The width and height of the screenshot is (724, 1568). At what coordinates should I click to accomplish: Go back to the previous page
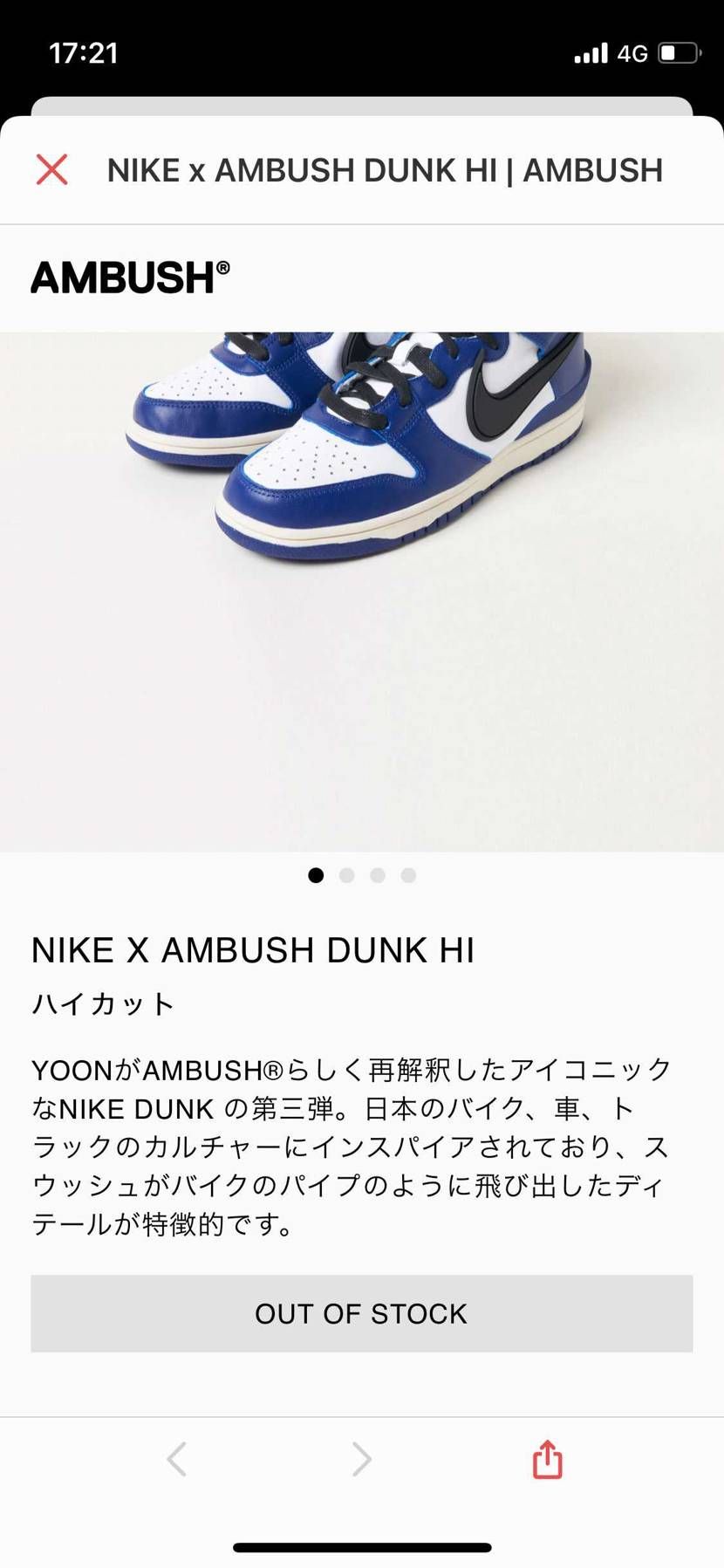[x=177, y=1459]
